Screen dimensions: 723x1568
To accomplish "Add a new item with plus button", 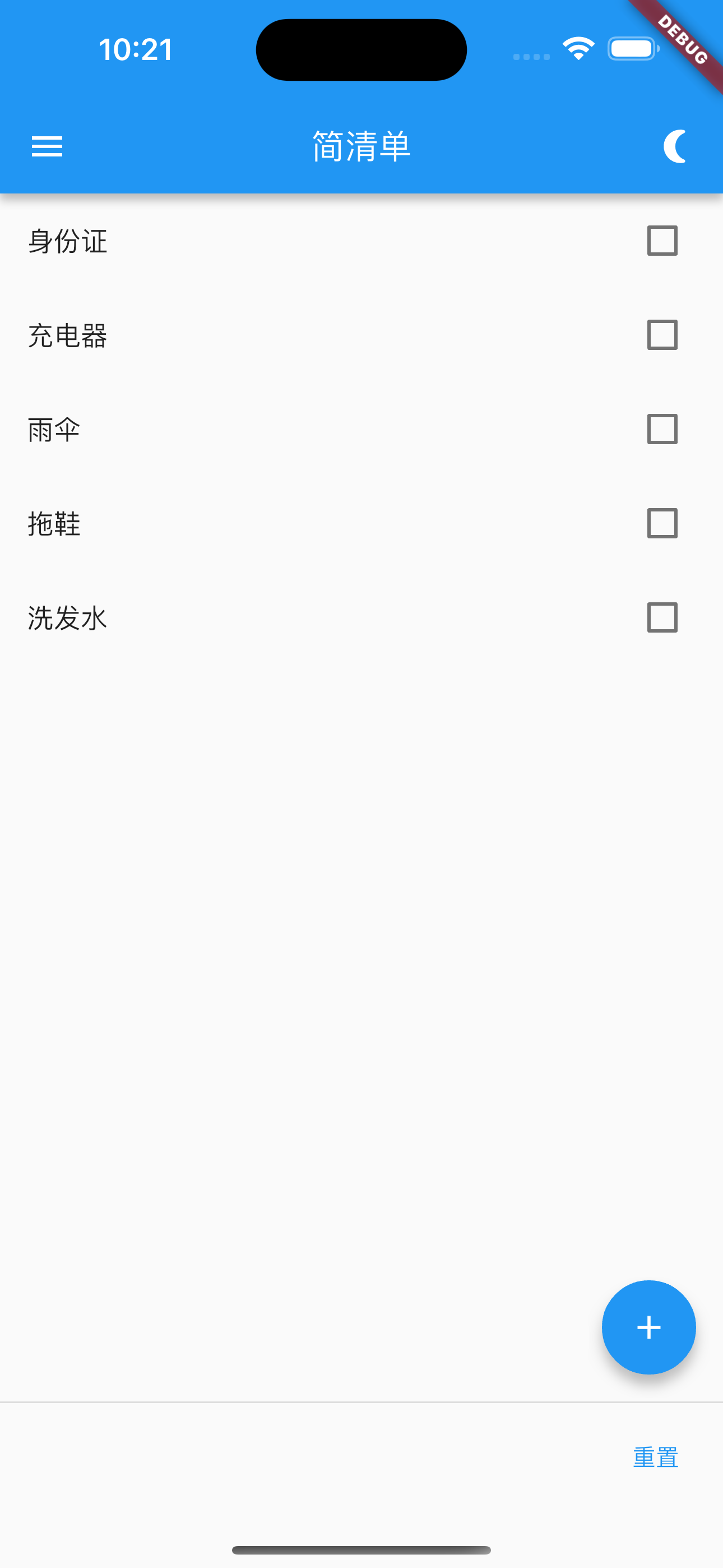I will coord(649,1327).
